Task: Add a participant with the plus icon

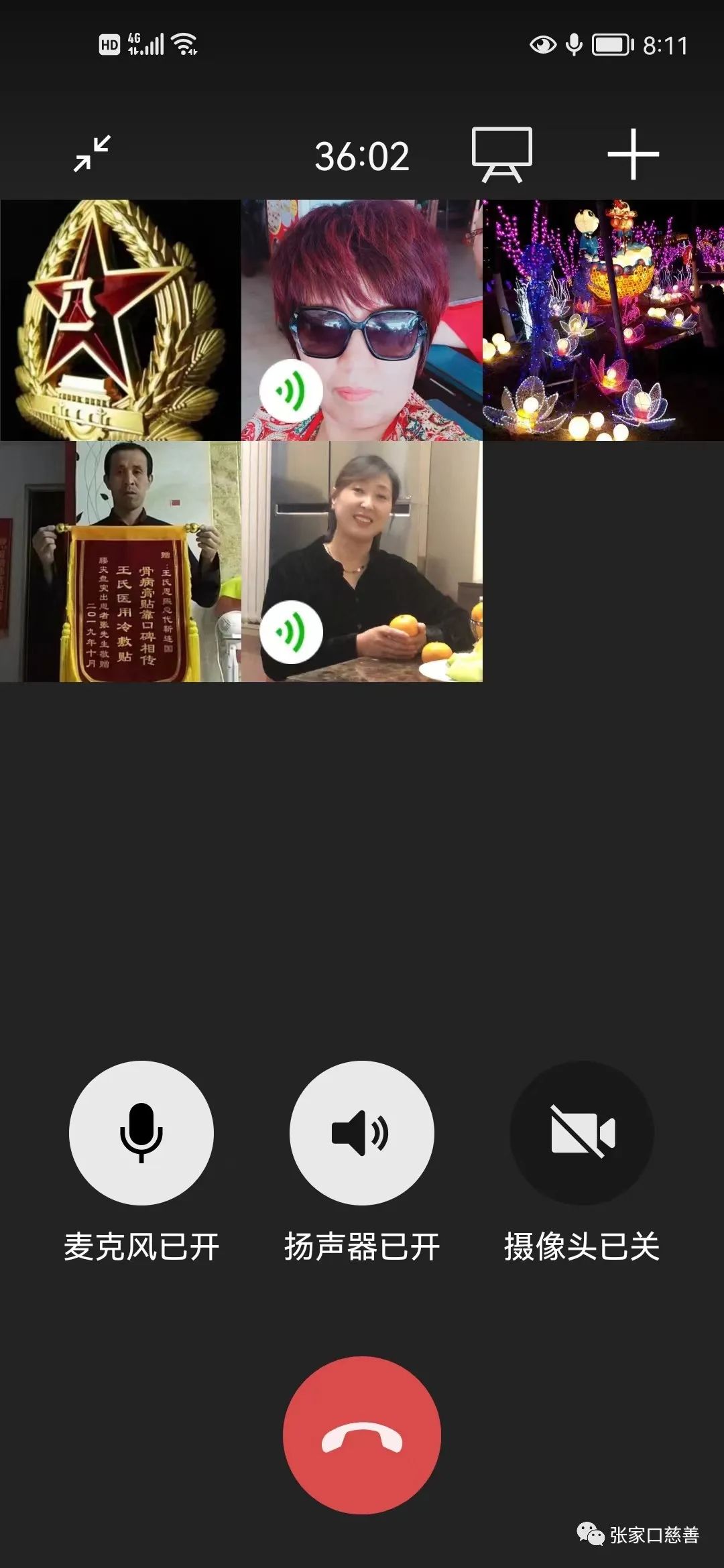Action: pyautogui.click(x=633, y=155)
